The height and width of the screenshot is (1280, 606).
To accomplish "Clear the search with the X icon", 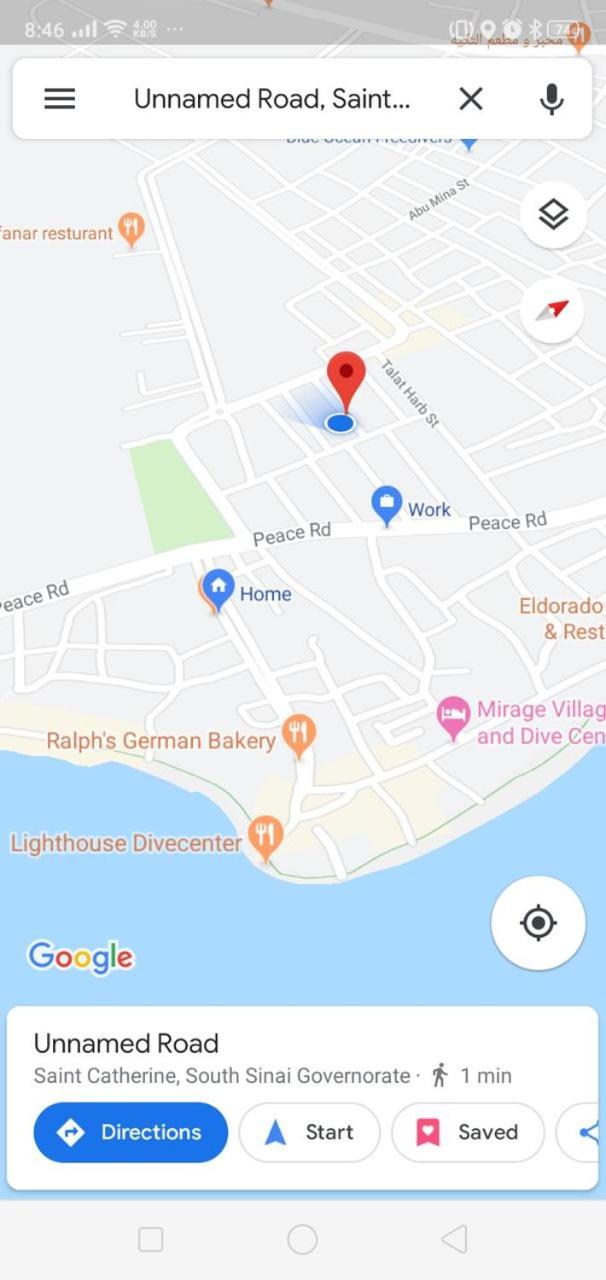I will coord(470,98).
